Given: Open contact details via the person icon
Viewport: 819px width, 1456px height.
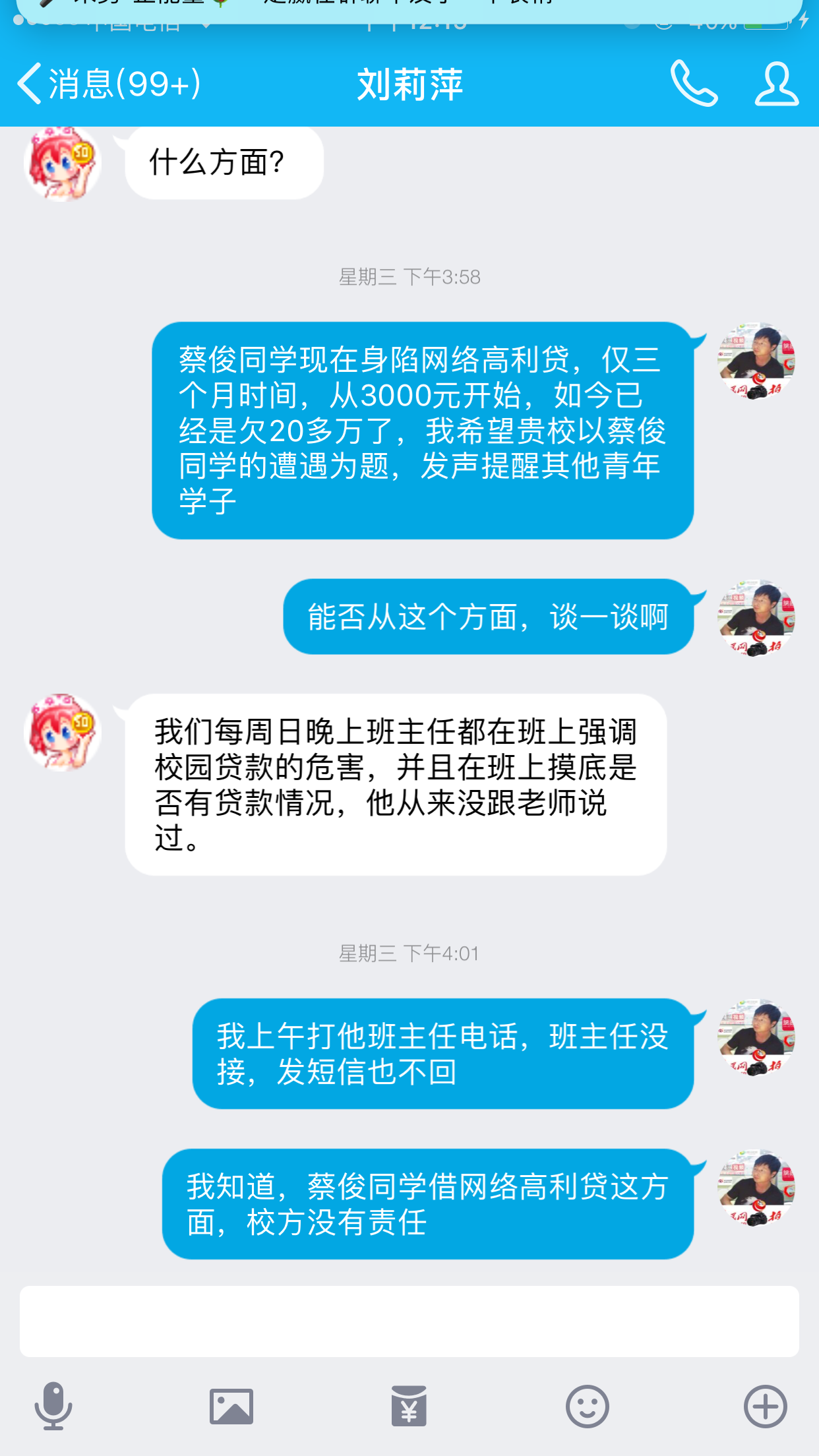Looking at the screenshot, I should pos(776,84).
